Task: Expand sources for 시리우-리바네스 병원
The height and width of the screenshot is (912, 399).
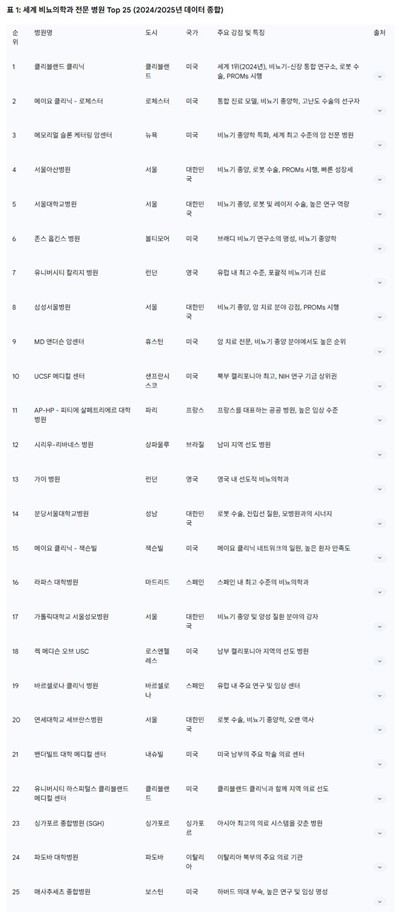Action: (x=380, y=455)
